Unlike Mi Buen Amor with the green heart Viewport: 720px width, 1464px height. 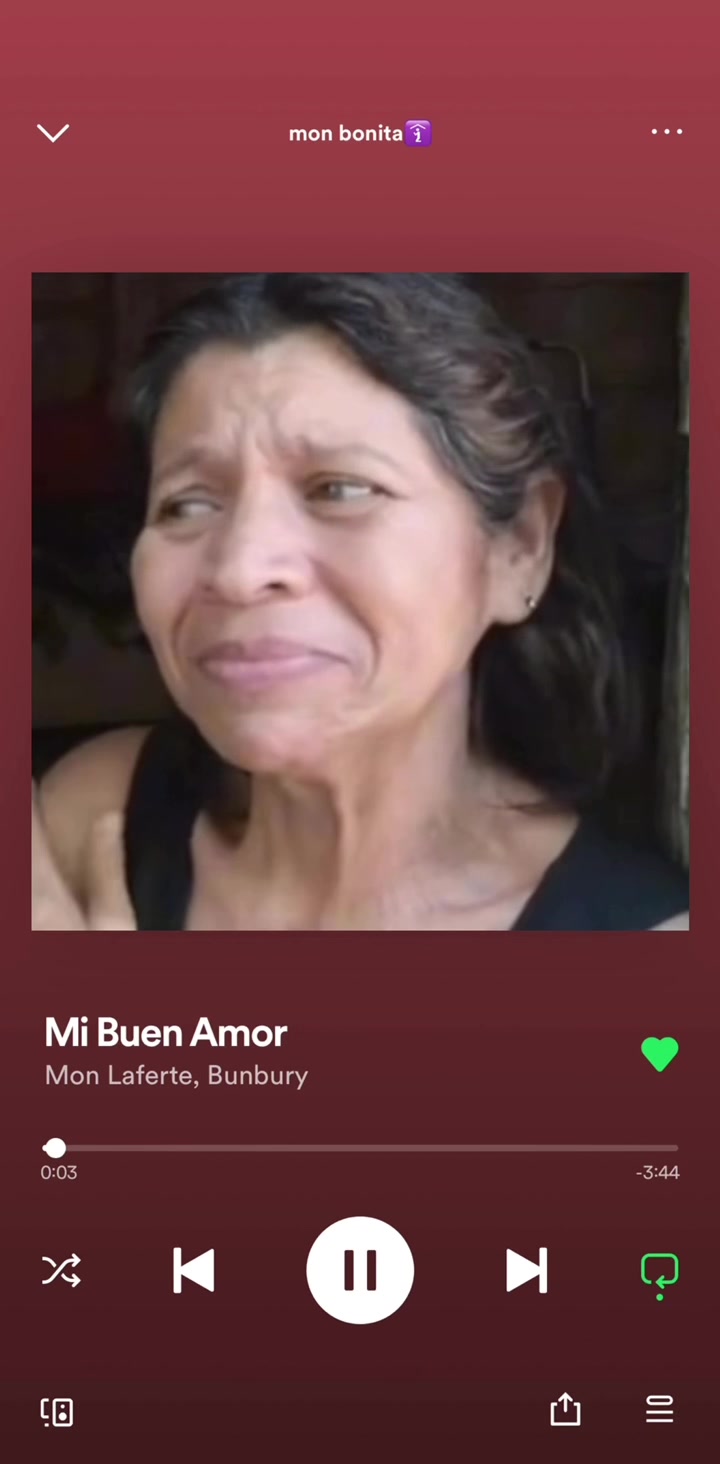coord(660,1054)
